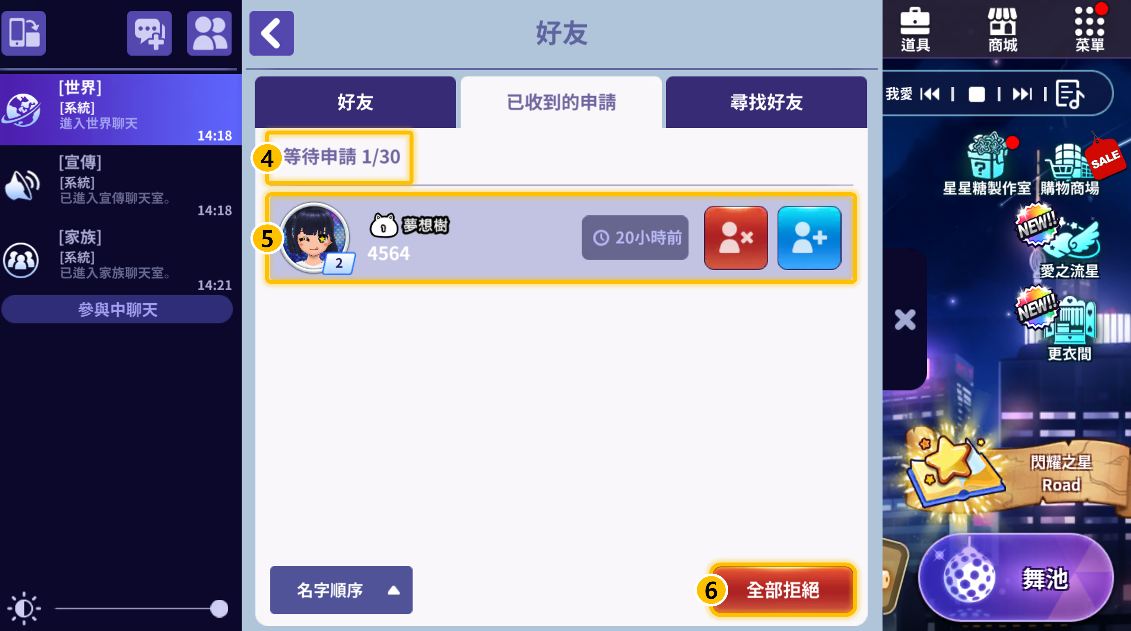Image resolution: width=1131 pixels, height=631 pixels.
Task: Switch to the 尋找好友 tab
Action: 766,102
